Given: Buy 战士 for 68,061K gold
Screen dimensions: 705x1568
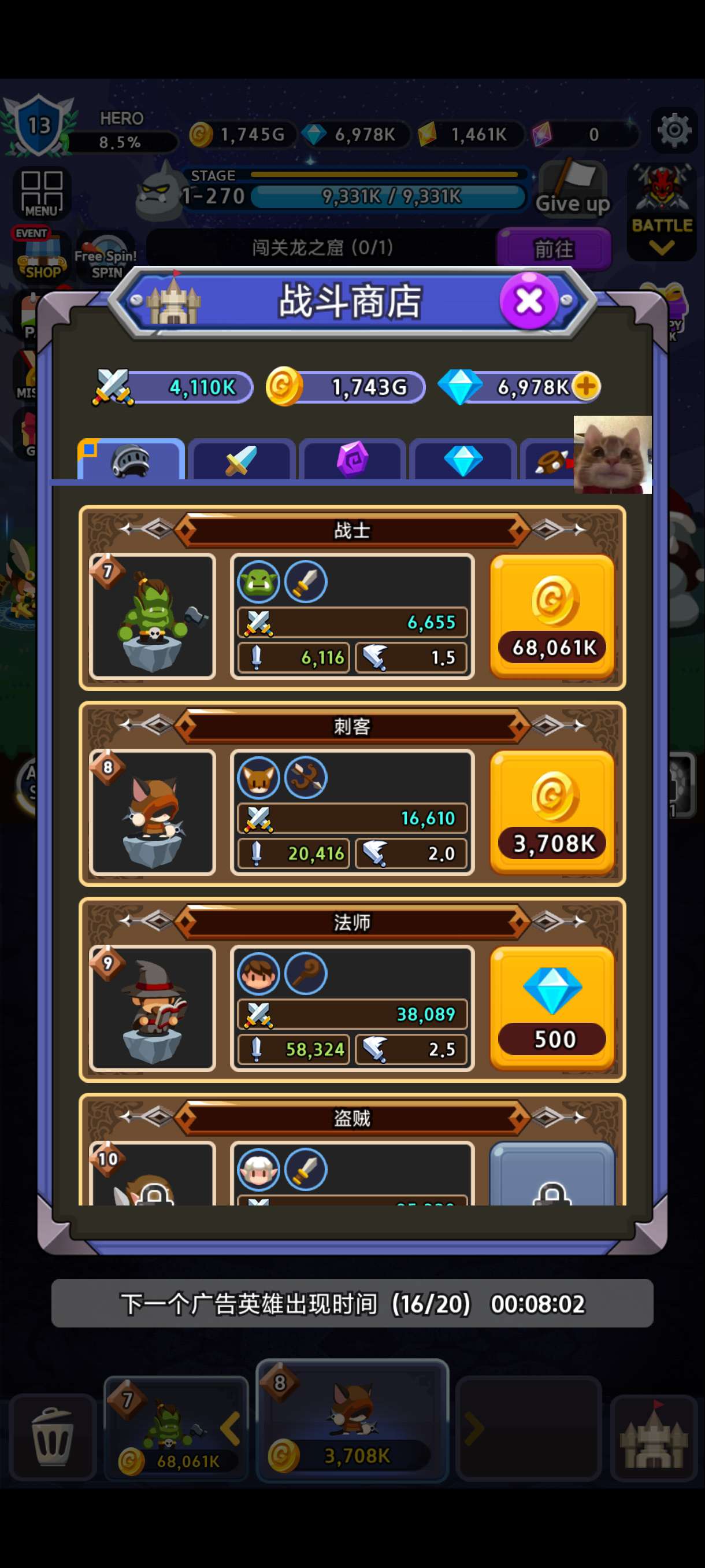Looking at the screenshot, I should [x=552, y=616].
